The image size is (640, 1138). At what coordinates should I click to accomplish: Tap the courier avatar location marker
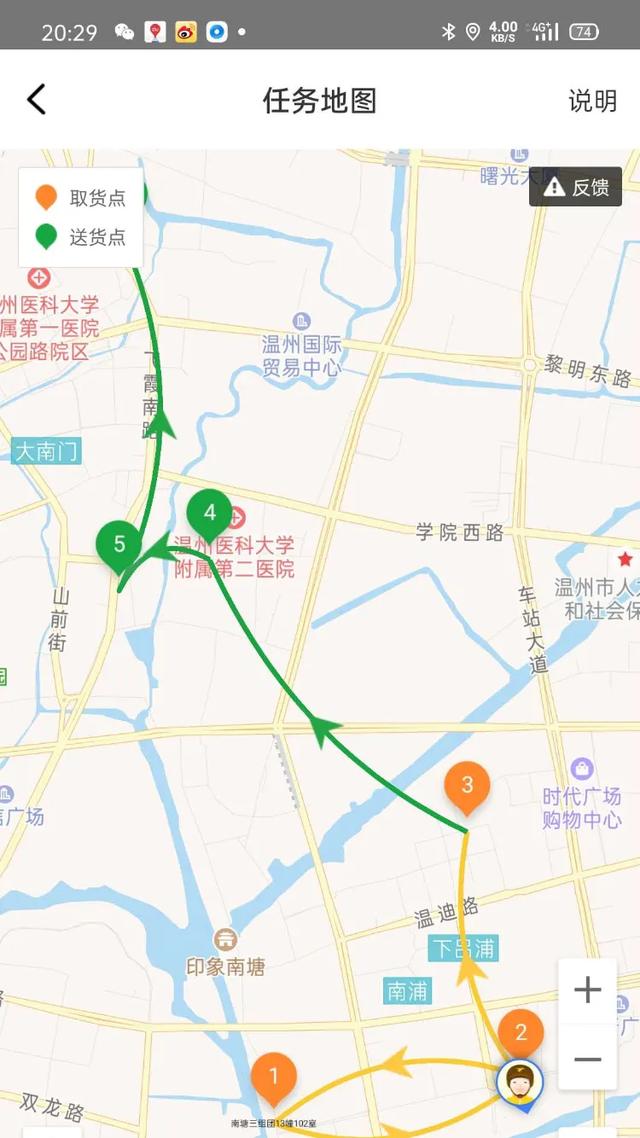tap(520, 1083)
